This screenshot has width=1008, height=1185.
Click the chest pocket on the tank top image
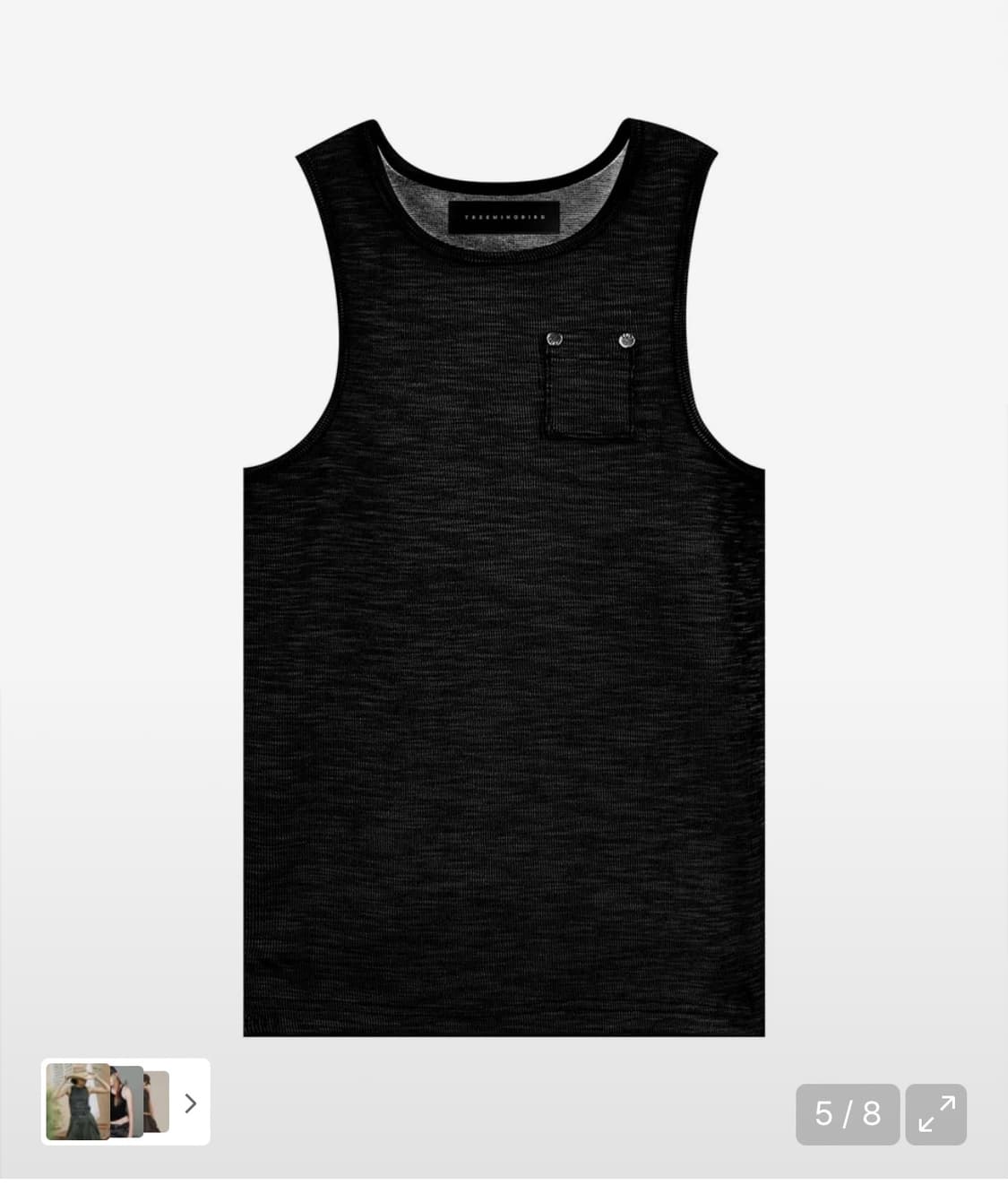click(590, 392)
